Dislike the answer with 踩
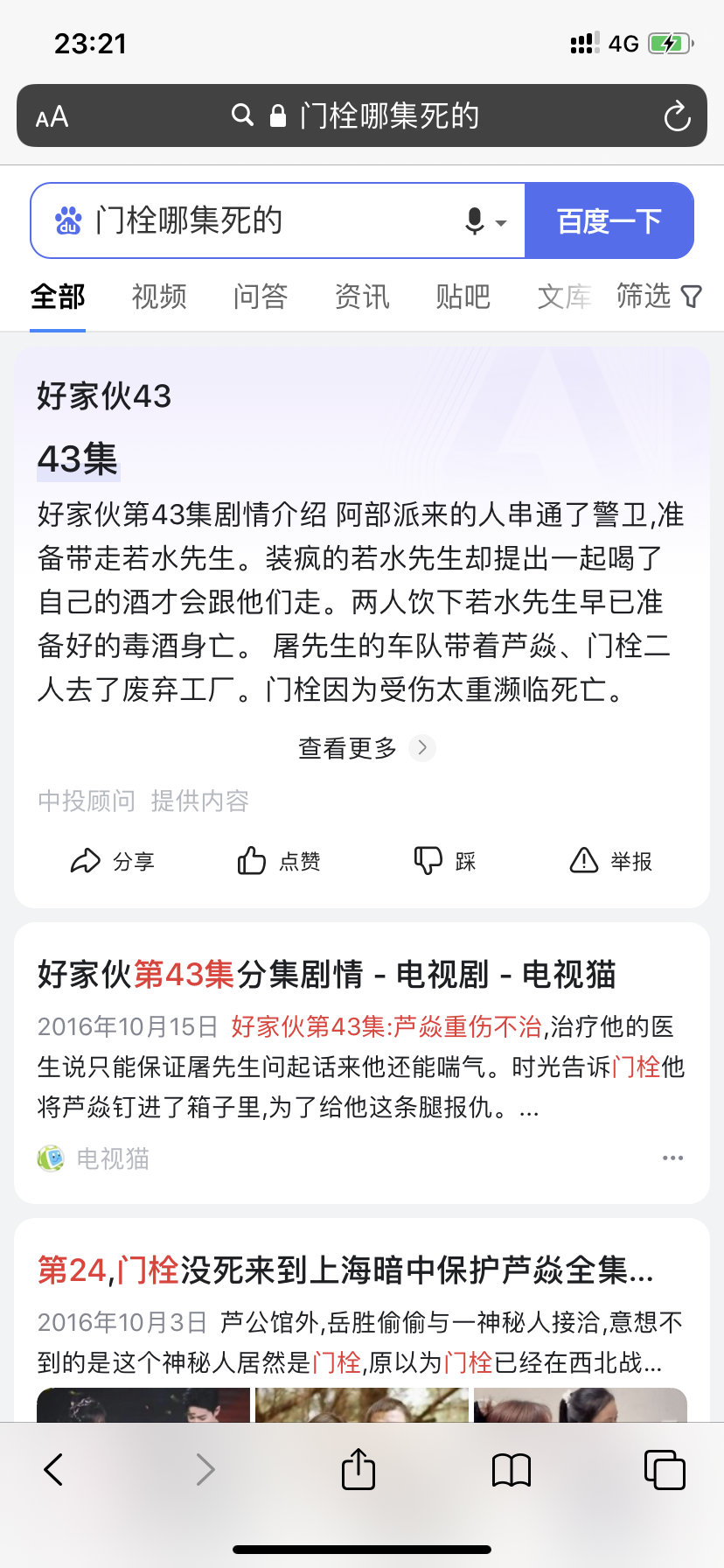This screenshot has height=1568, width=724. click(x=445, y=861)
